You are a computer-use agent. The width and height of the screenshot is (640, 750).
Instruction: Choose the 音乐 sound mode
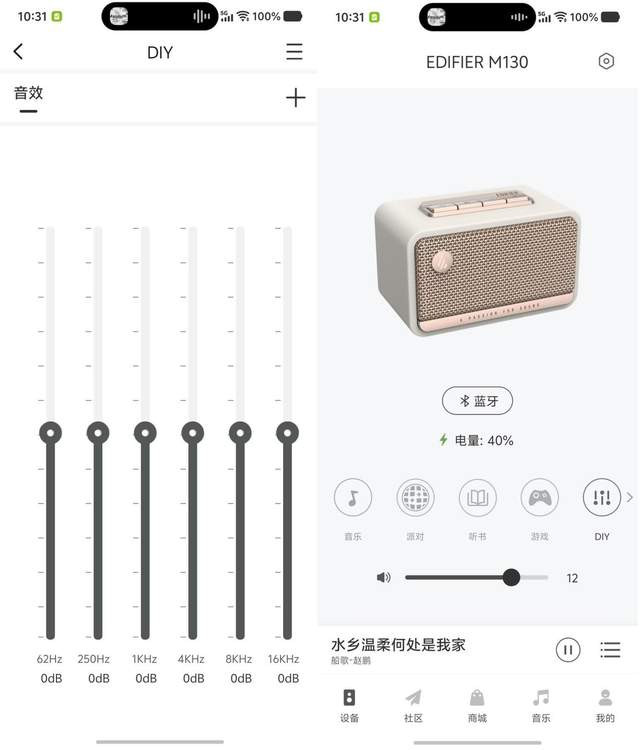[x=353, y=497]
